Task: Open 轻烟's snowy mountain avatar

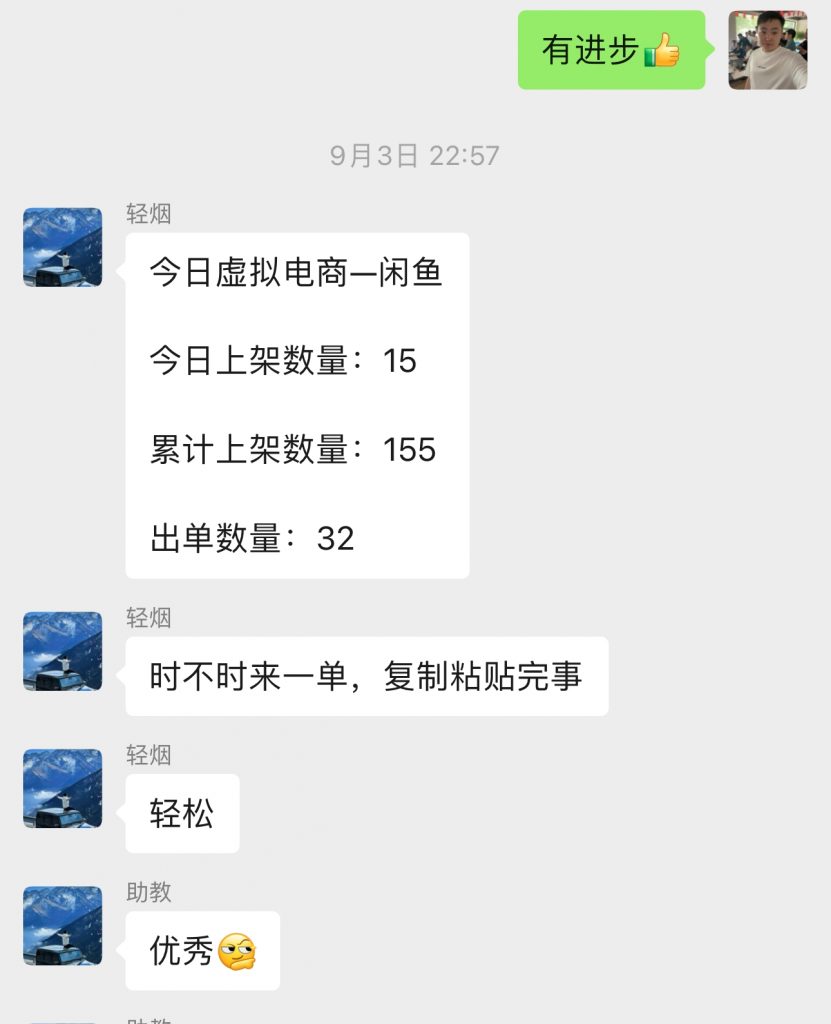Action: 61,247
